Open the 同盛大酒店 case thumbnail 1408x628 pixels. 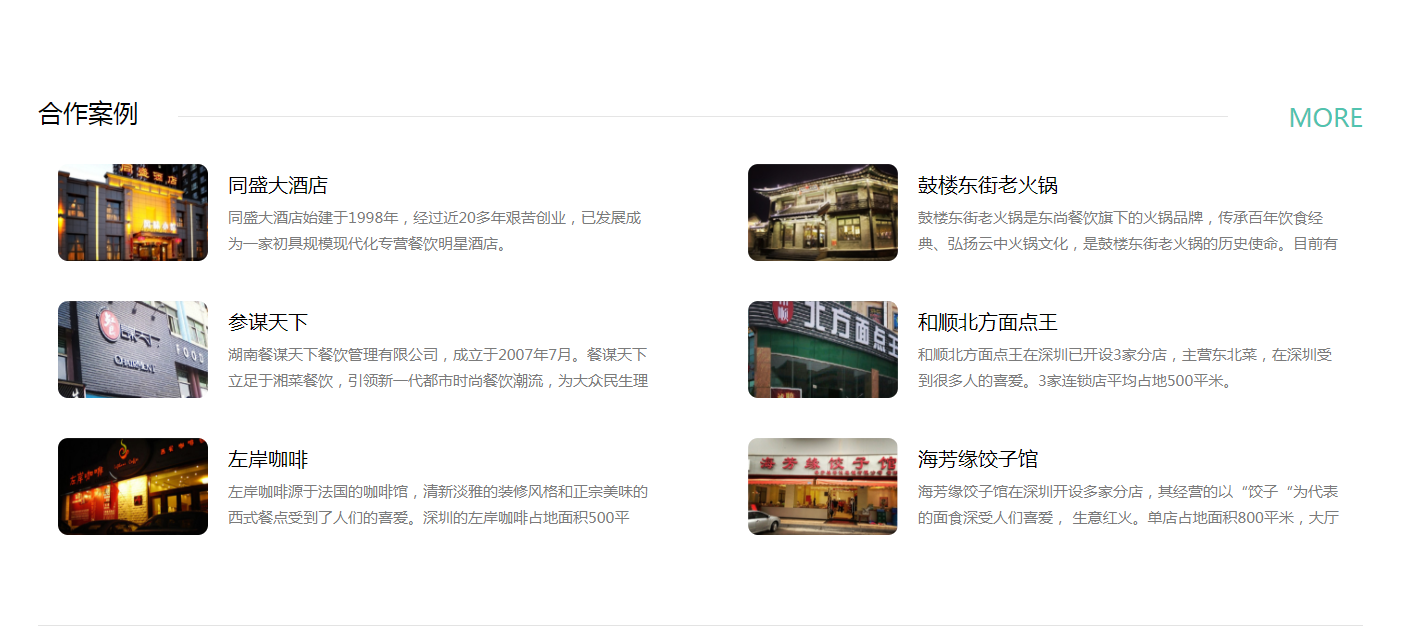tap(133, 212)
